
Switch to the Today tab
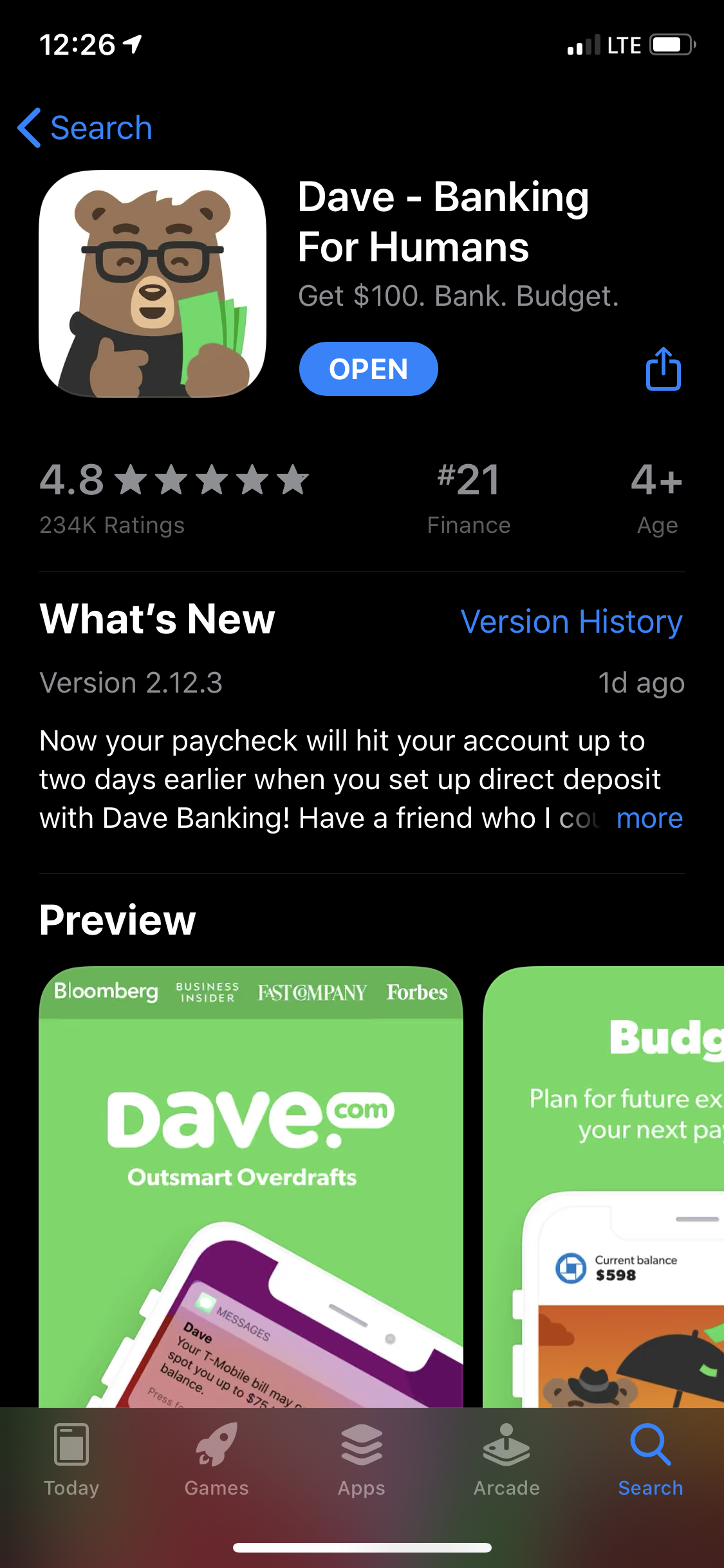(71, 1460)
